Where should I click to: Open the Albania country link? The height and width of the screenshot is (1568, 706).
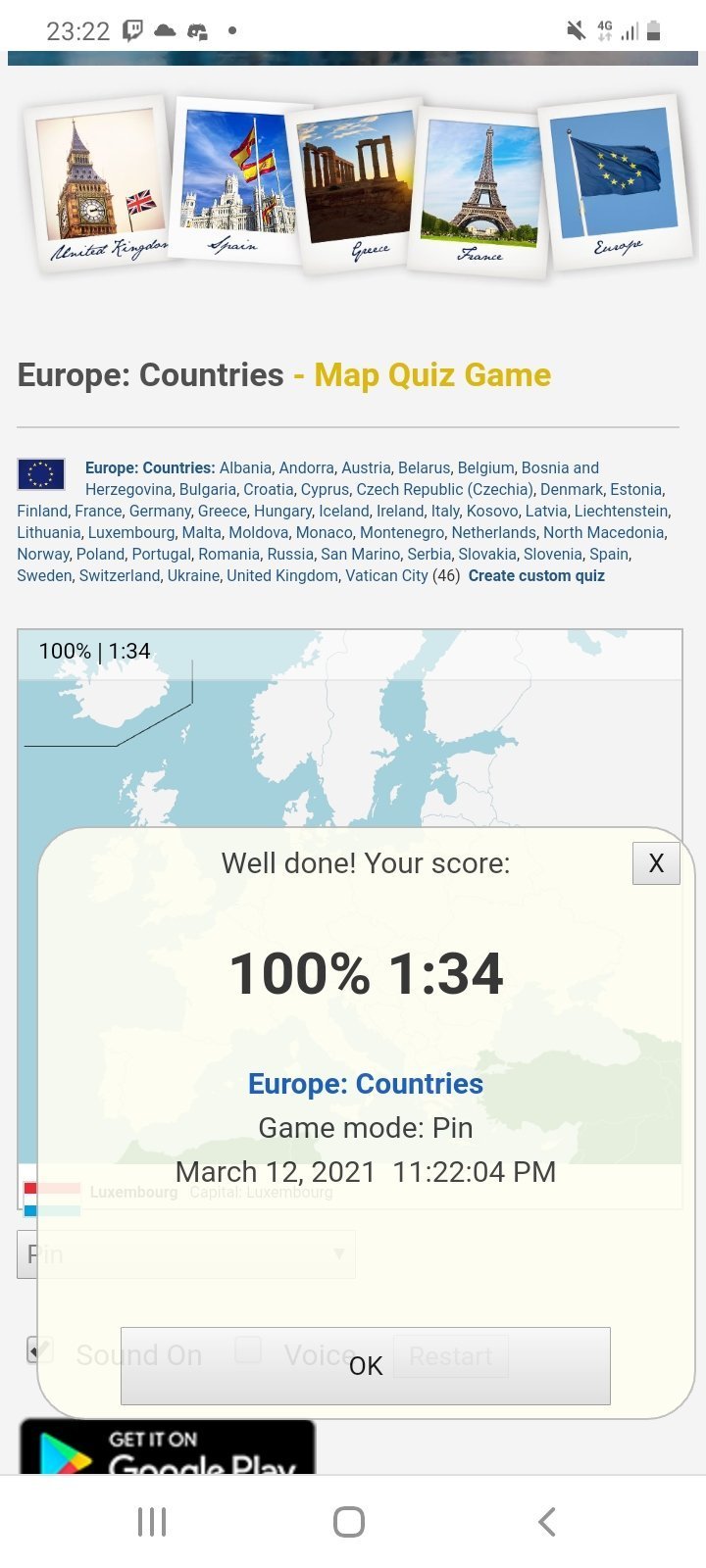(245, 468)
